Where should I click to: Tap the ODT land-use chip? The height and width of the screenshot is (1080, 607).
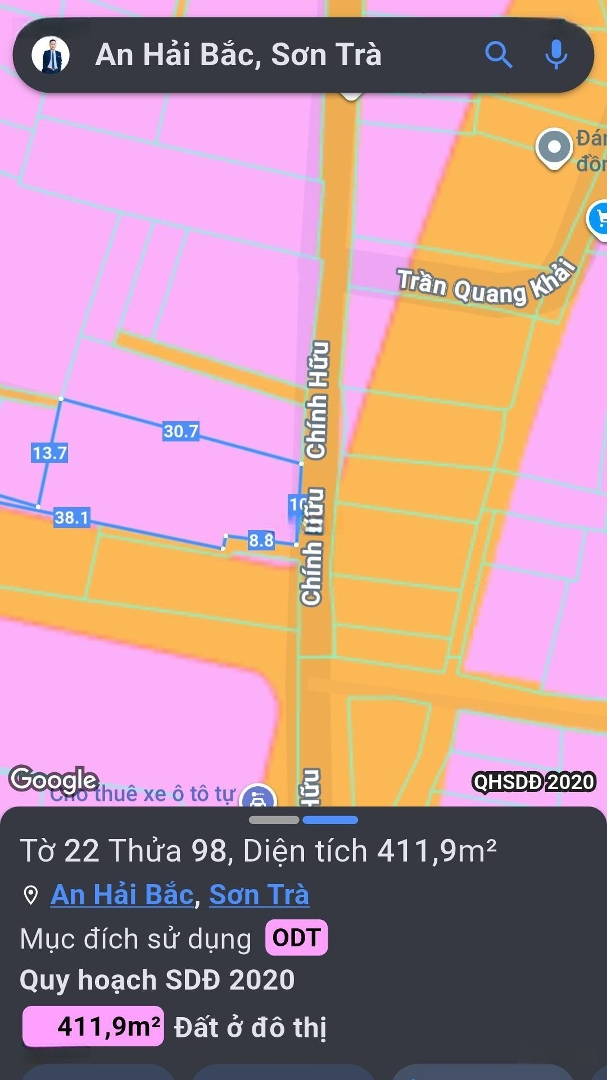(296, 938)
